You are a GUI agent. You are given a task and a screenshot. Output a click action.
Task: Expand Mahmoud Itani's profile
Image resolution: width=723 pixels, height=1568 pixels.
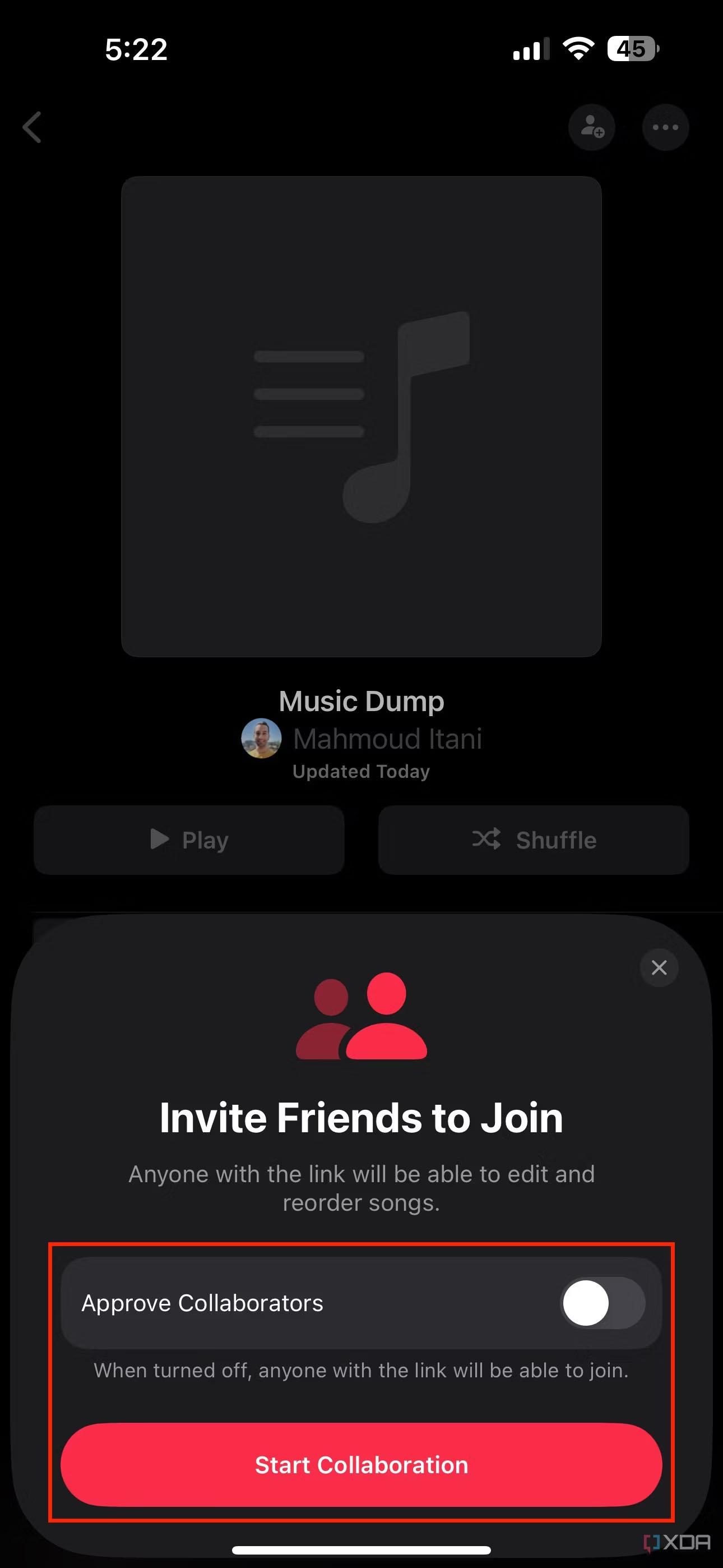pyautogui.click(x=387, y=739)
